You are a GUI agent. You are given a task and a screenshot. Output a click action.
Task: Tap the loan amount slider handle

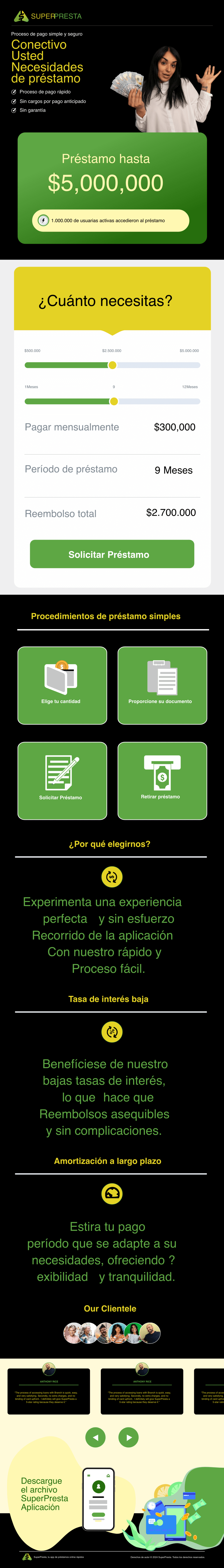(x=112, y=365)
